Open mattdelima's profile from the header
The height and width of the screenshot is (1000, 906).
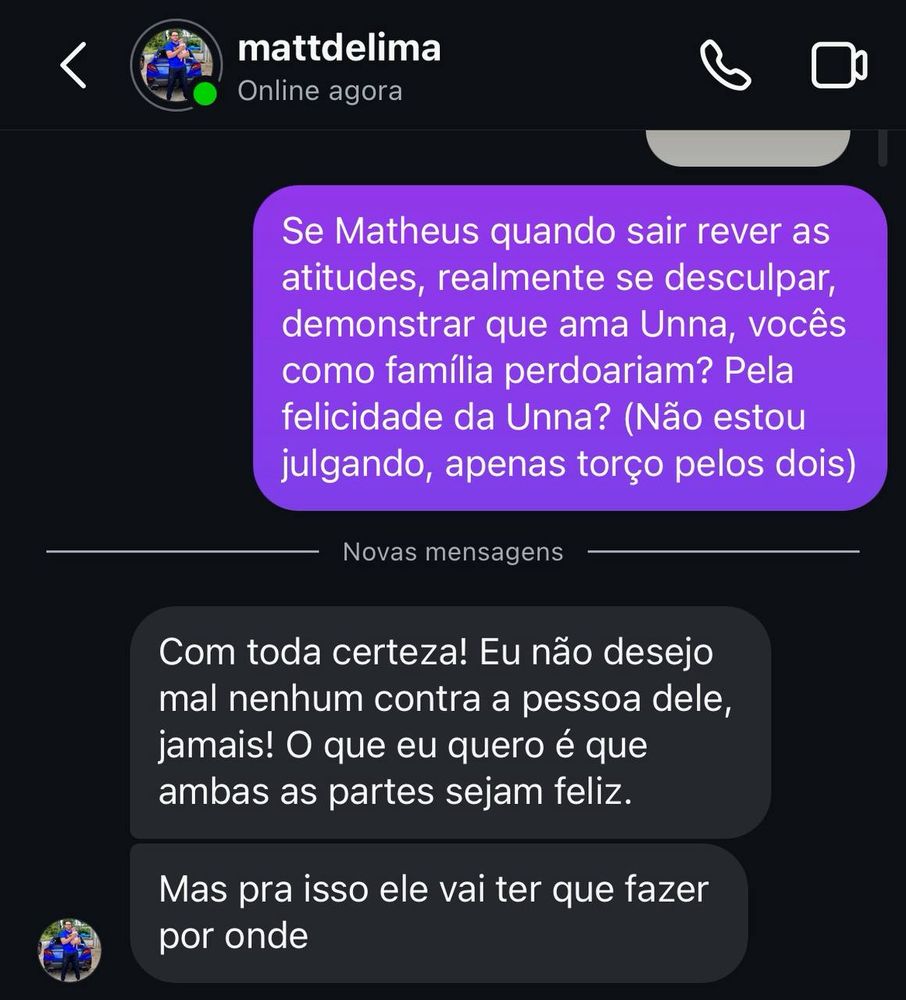338,49
